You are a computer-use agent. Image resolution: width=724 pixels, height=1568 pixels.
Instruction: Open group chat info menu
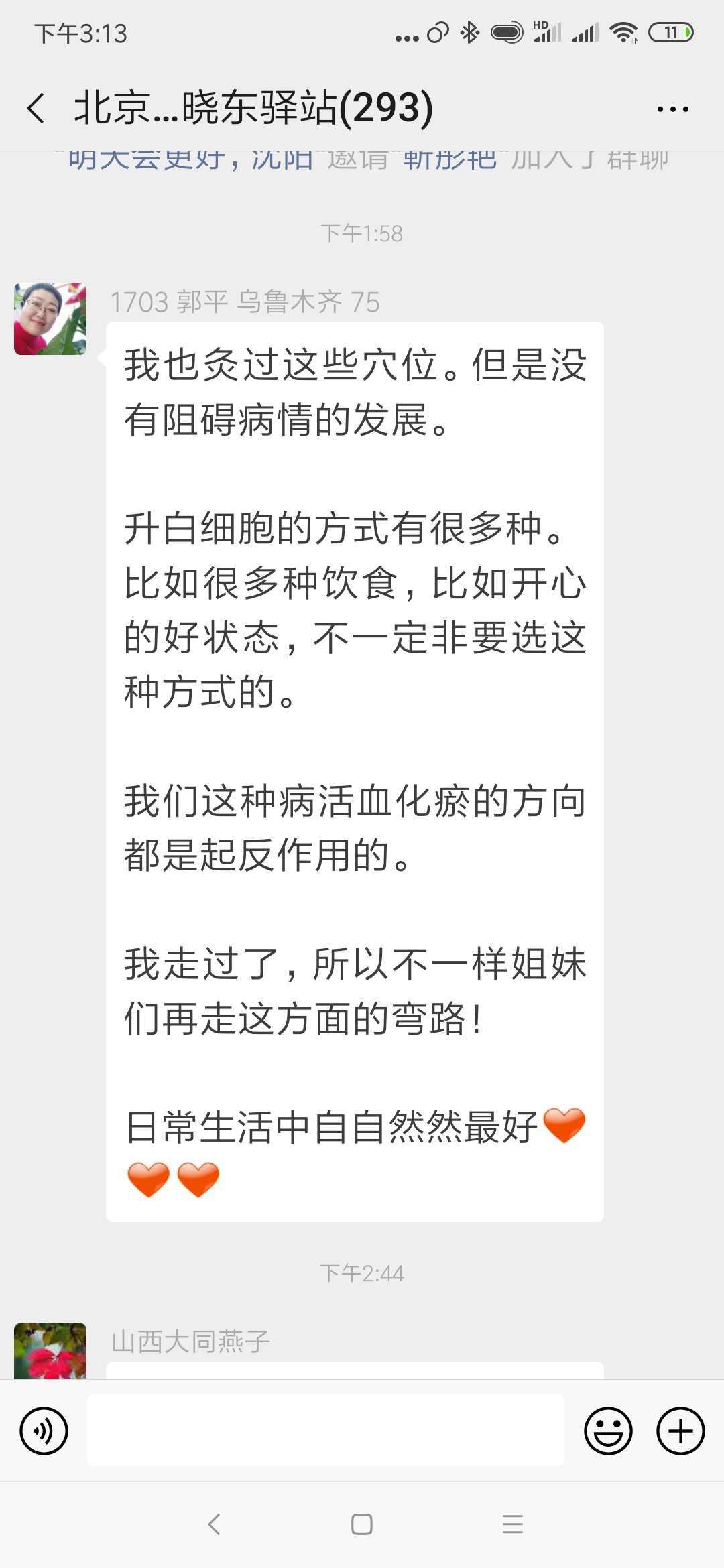tap(672, 109)
